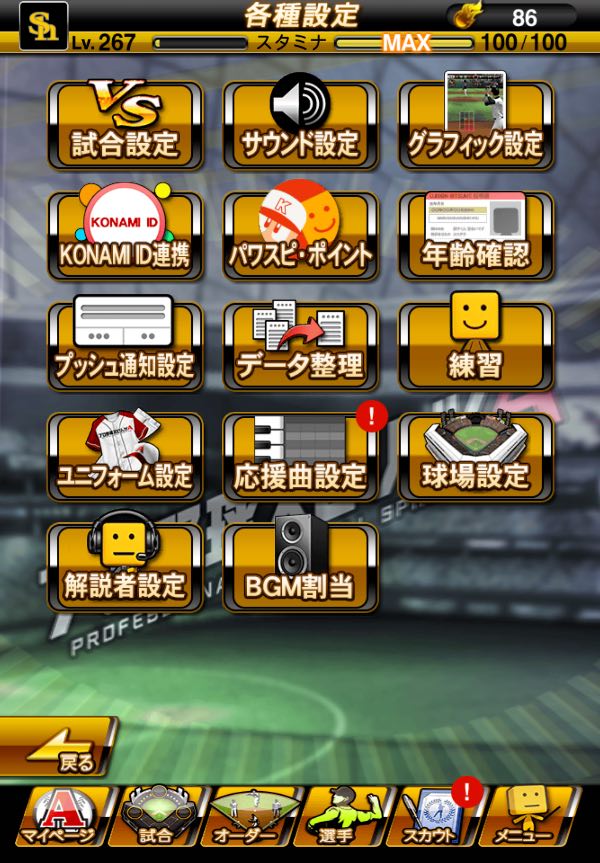The image size is (600, 863).
Task: Select KONAMI ID連携 button
Action: click(125, 236)
